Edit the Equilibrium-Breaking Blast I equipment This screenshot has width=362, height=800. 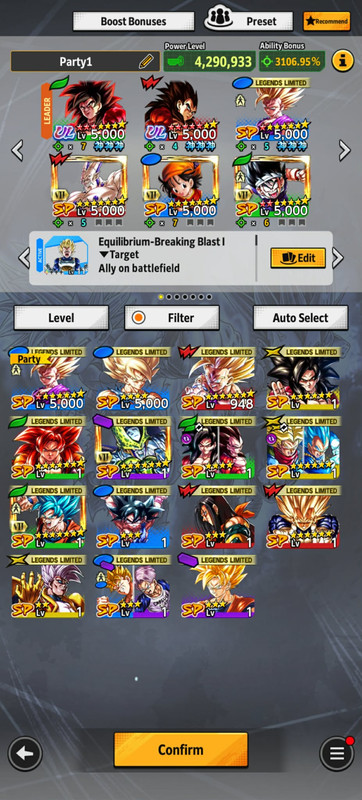coord(298,258)
